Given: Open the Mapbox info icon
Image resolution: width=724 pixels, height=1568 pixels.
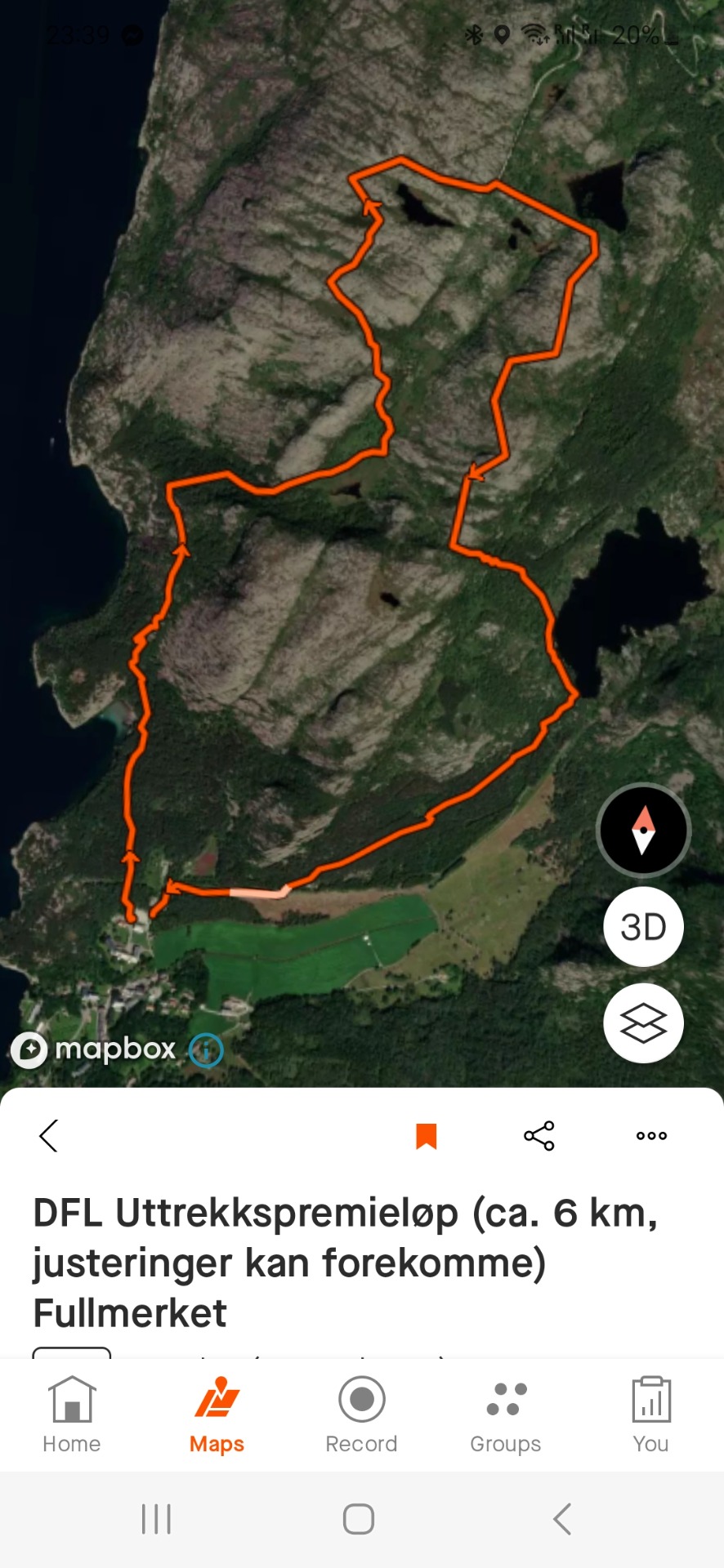Looking at the screenshot, I should tap(206, 1050).
